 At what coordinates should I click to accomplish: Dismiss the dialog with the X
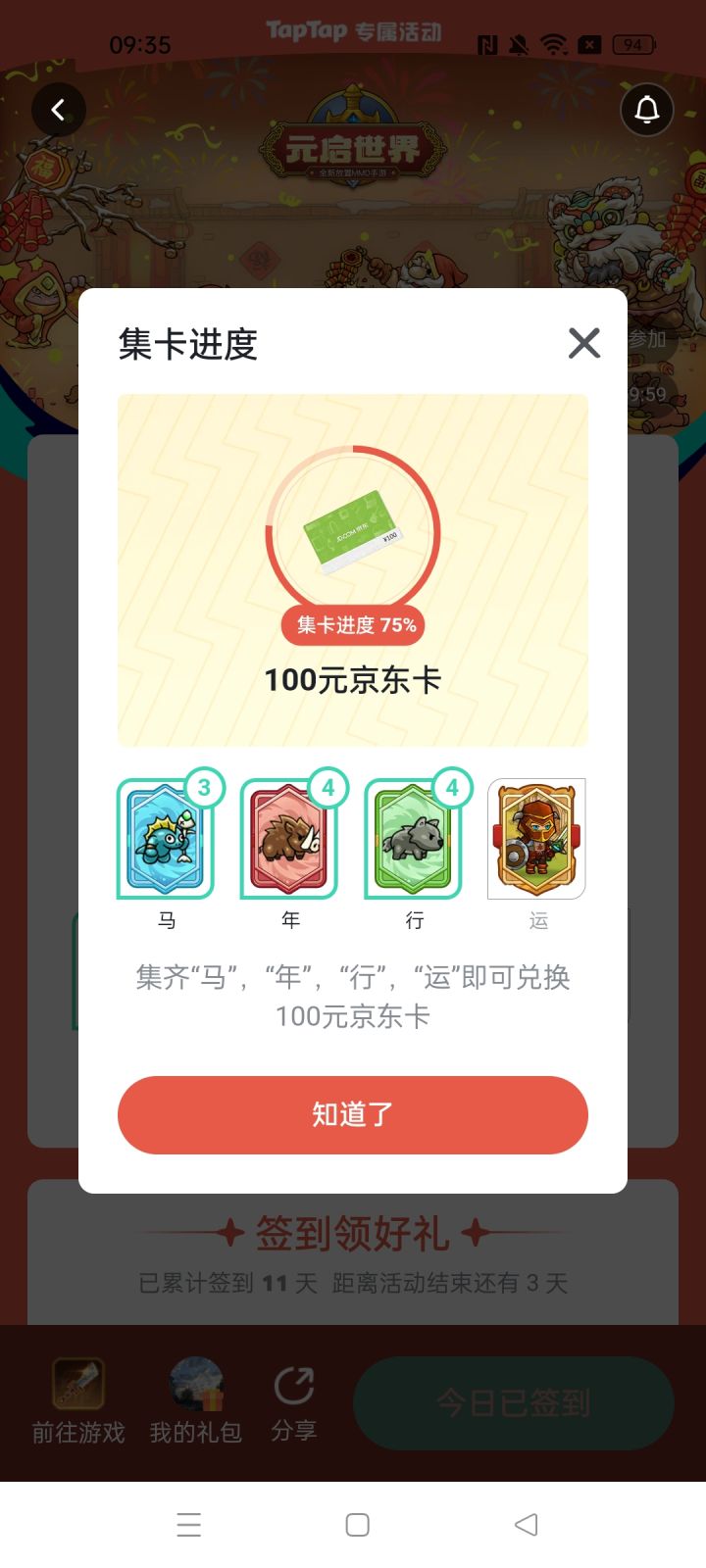583,343
